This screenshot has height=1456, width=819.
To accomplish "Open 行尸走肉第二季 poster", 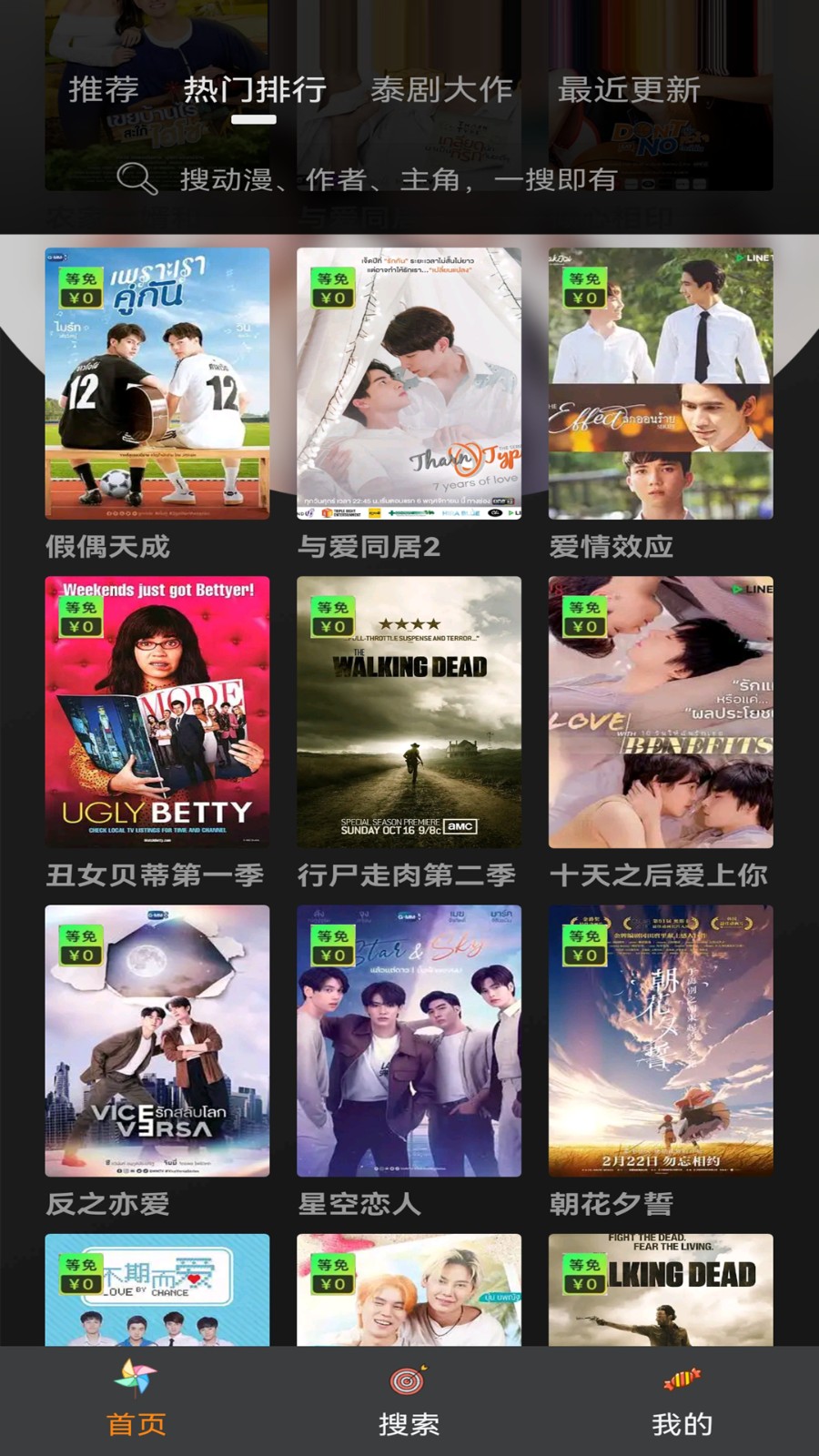I will coord(409,712).
